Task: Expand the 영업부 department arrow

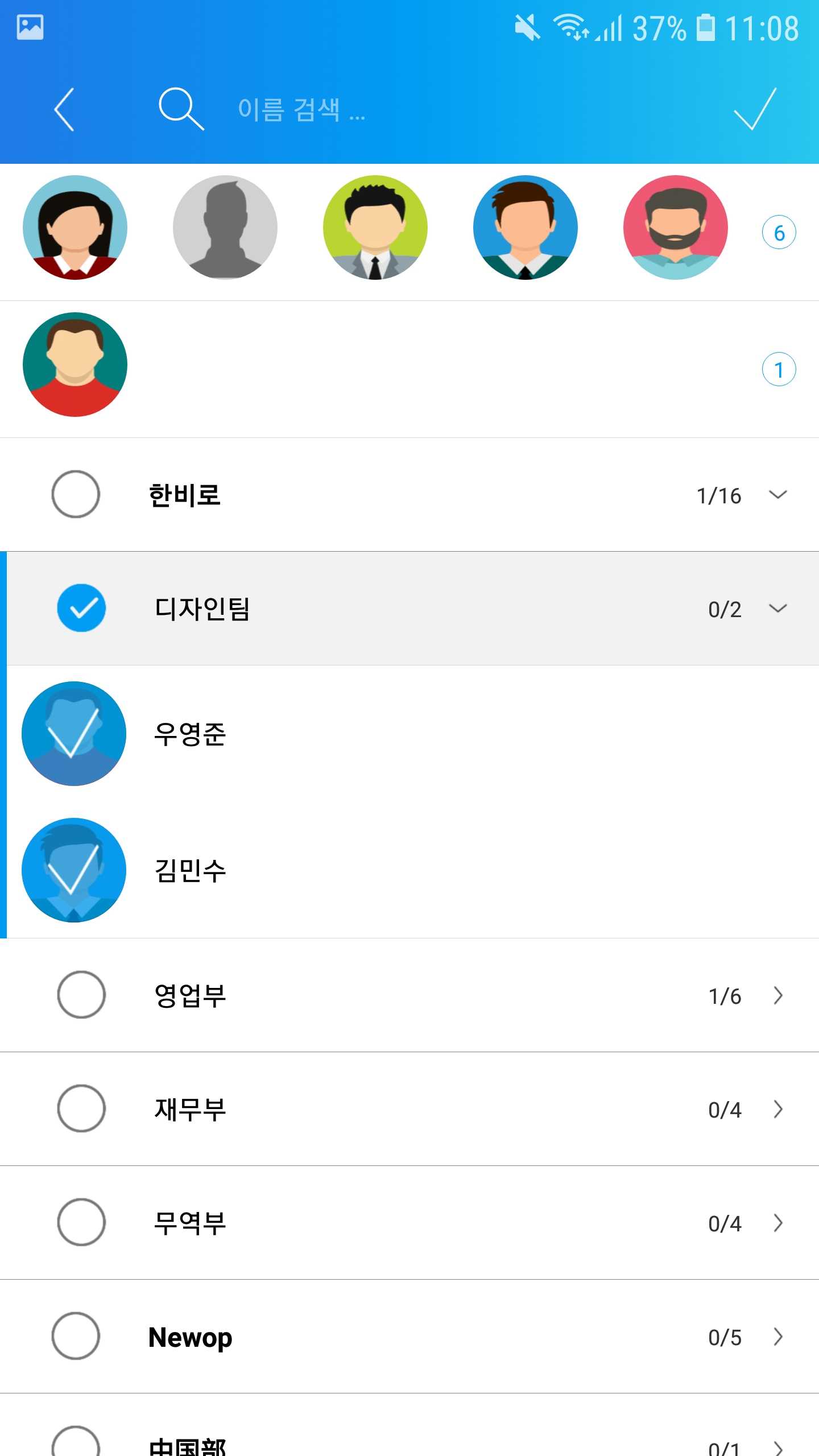Action: (778, 995)
